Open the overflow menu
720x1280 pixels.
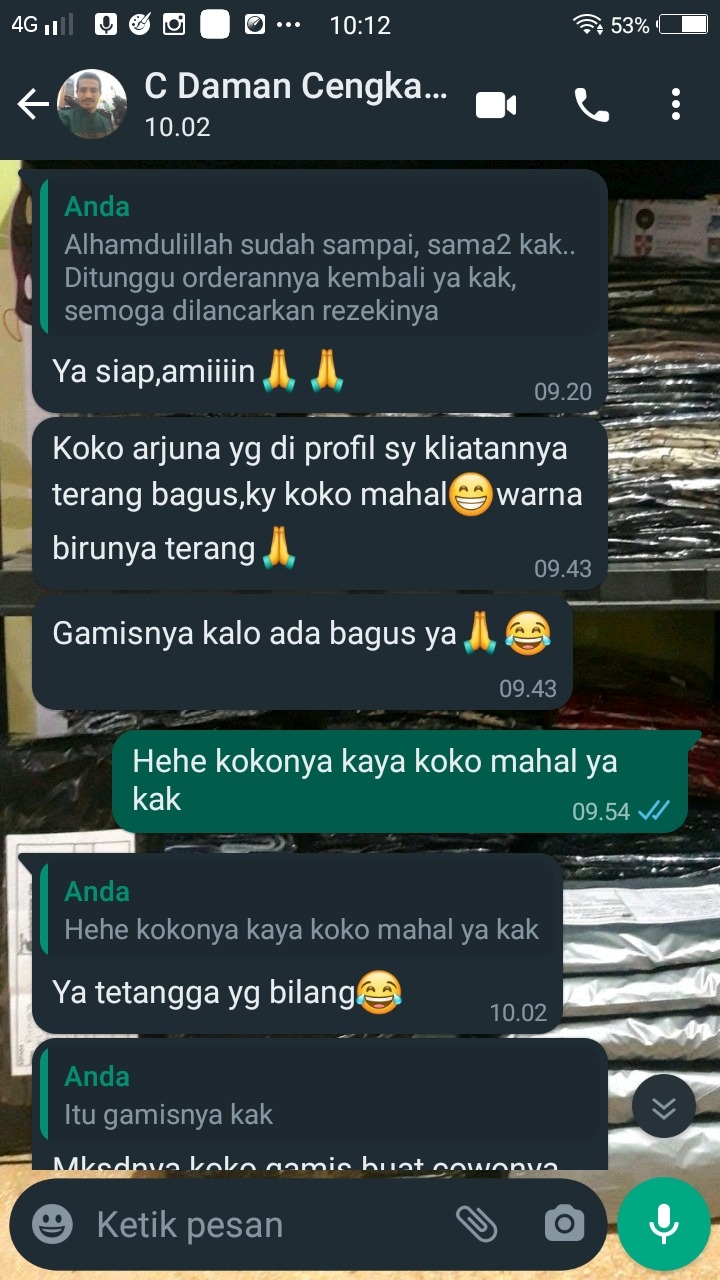[676, 104]
